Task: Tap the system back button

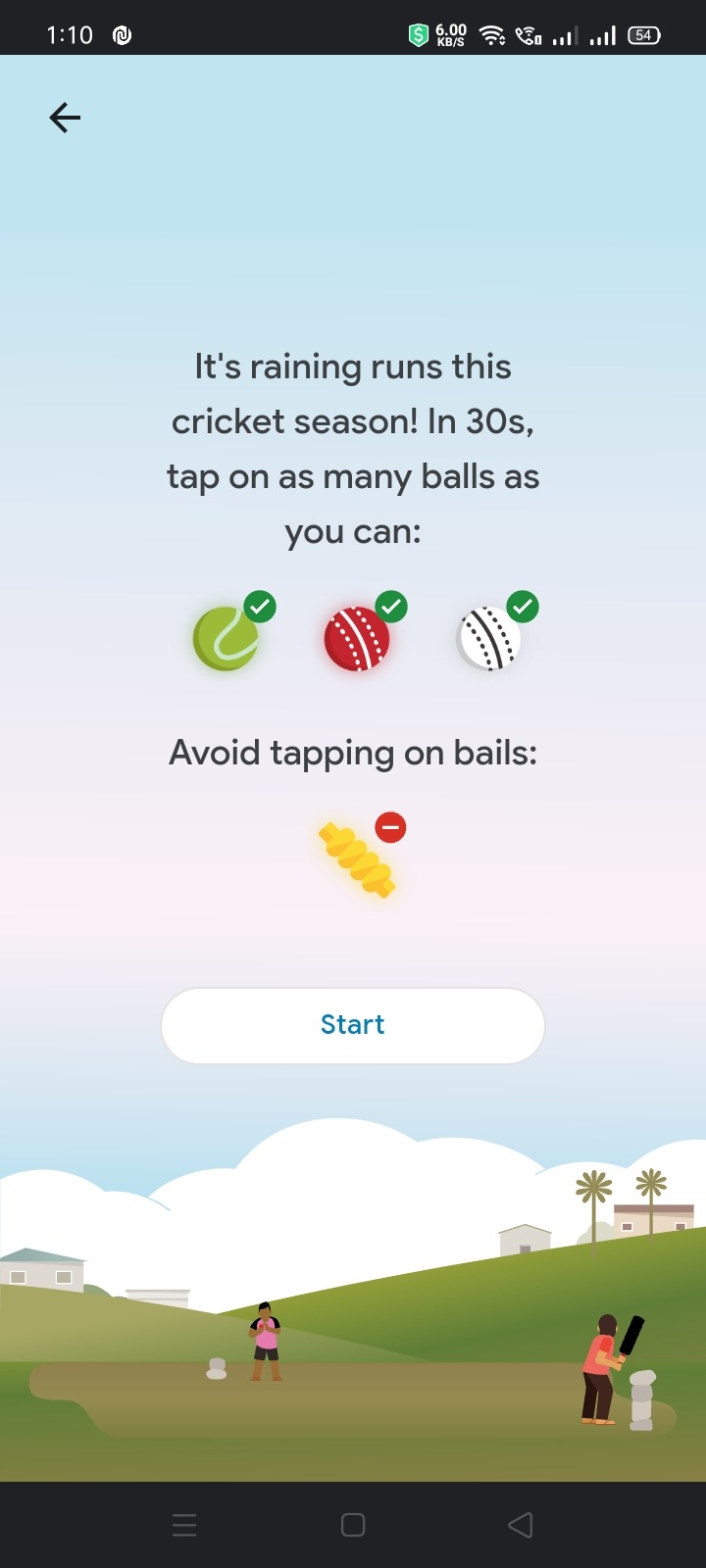Action: tap(521, 1525)
